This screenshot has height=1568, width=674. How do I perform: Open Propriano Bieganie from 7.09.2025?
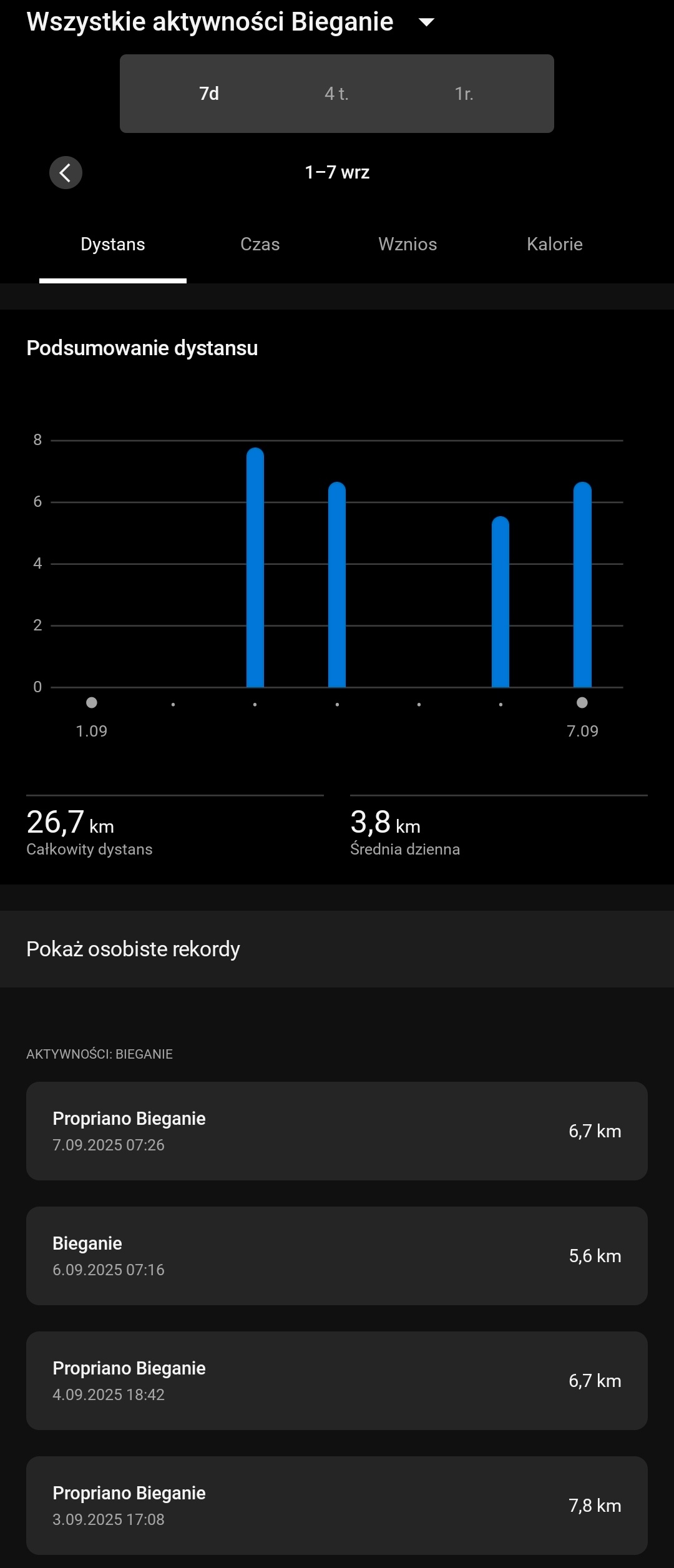coord(337,1131)
